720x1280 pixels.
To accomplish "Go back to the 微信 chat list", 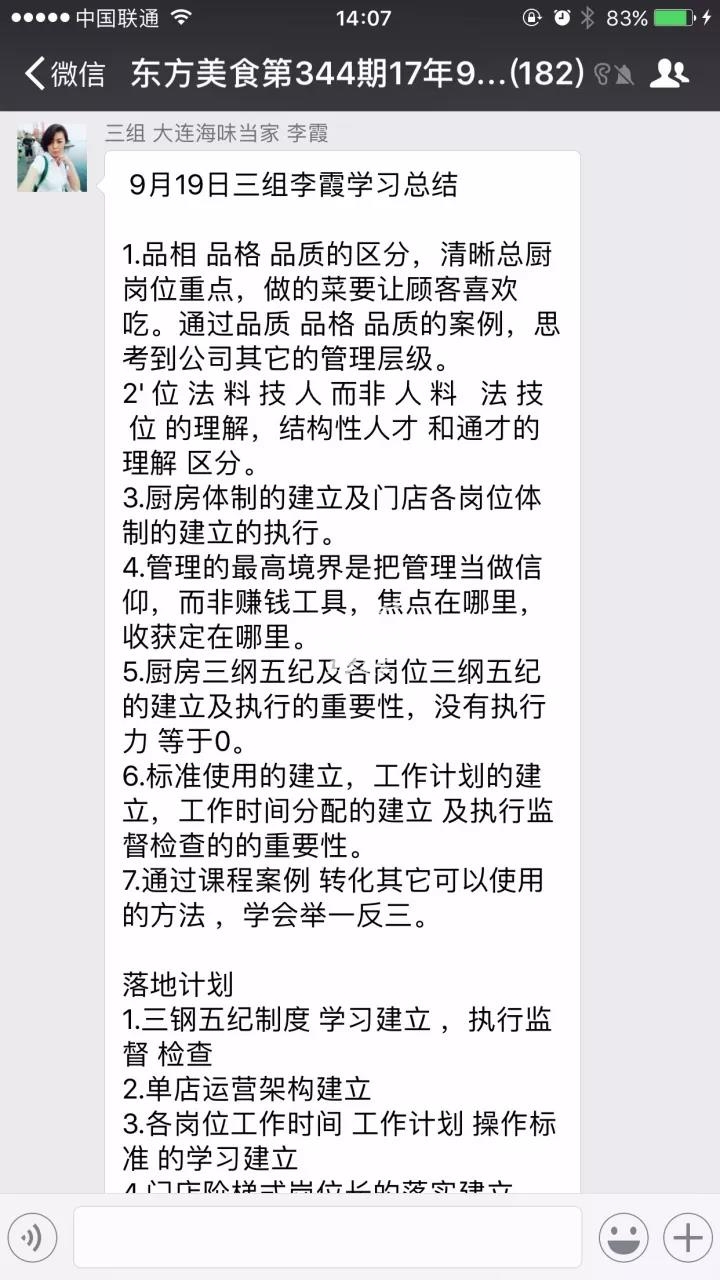I will pyautogui.click(x=64, y=73).
